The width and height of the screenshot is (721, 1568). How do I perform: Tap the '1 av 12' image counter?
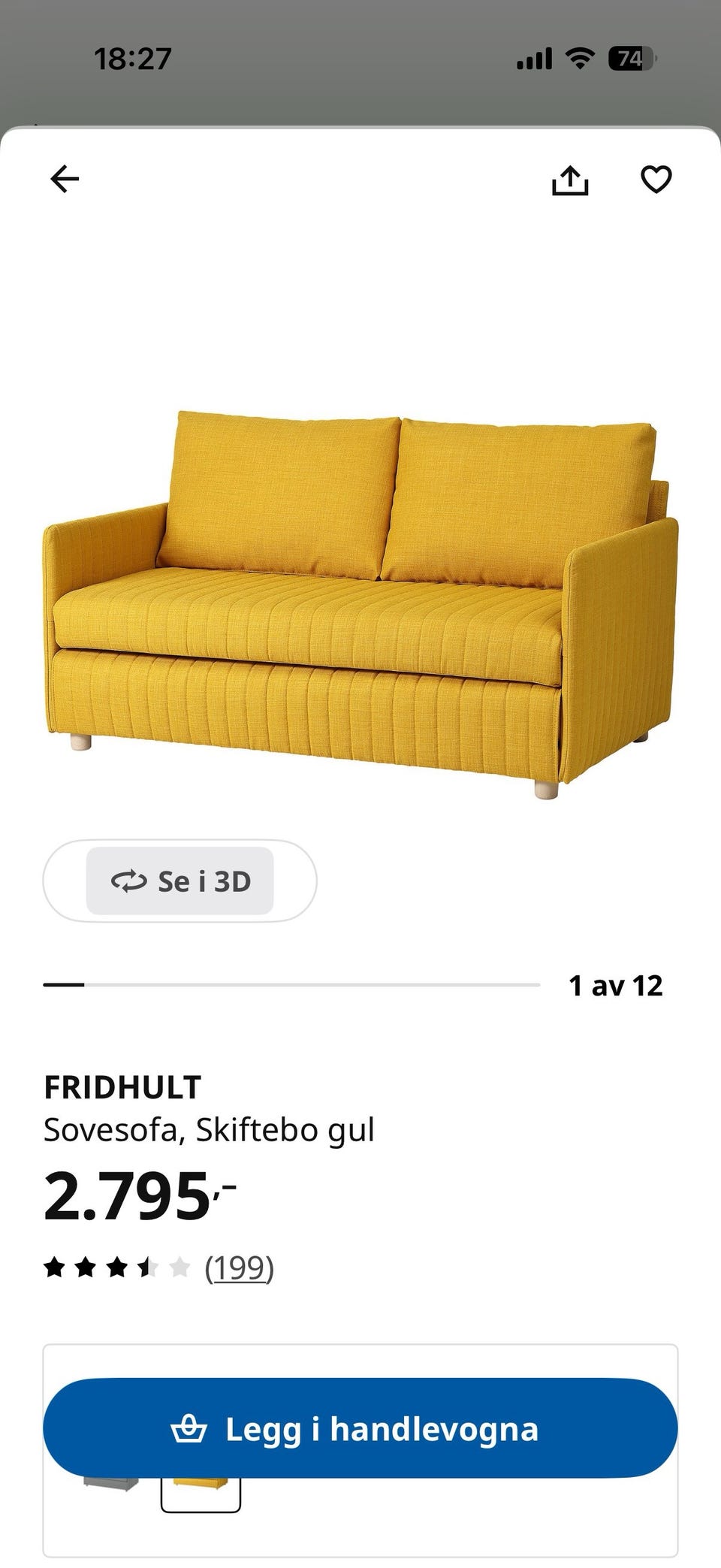pyautogui.click(x=616, y=984)
